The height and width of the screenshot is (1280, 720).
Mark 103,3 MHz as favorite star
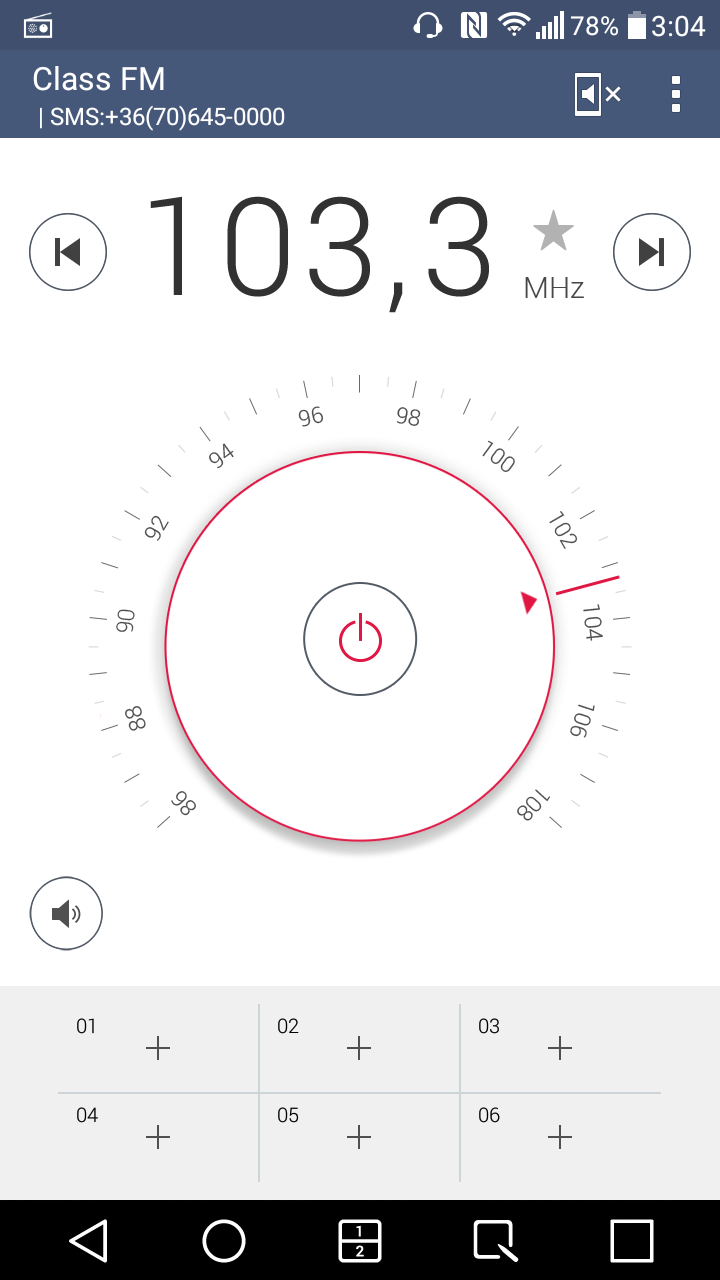tap(553, 232)
